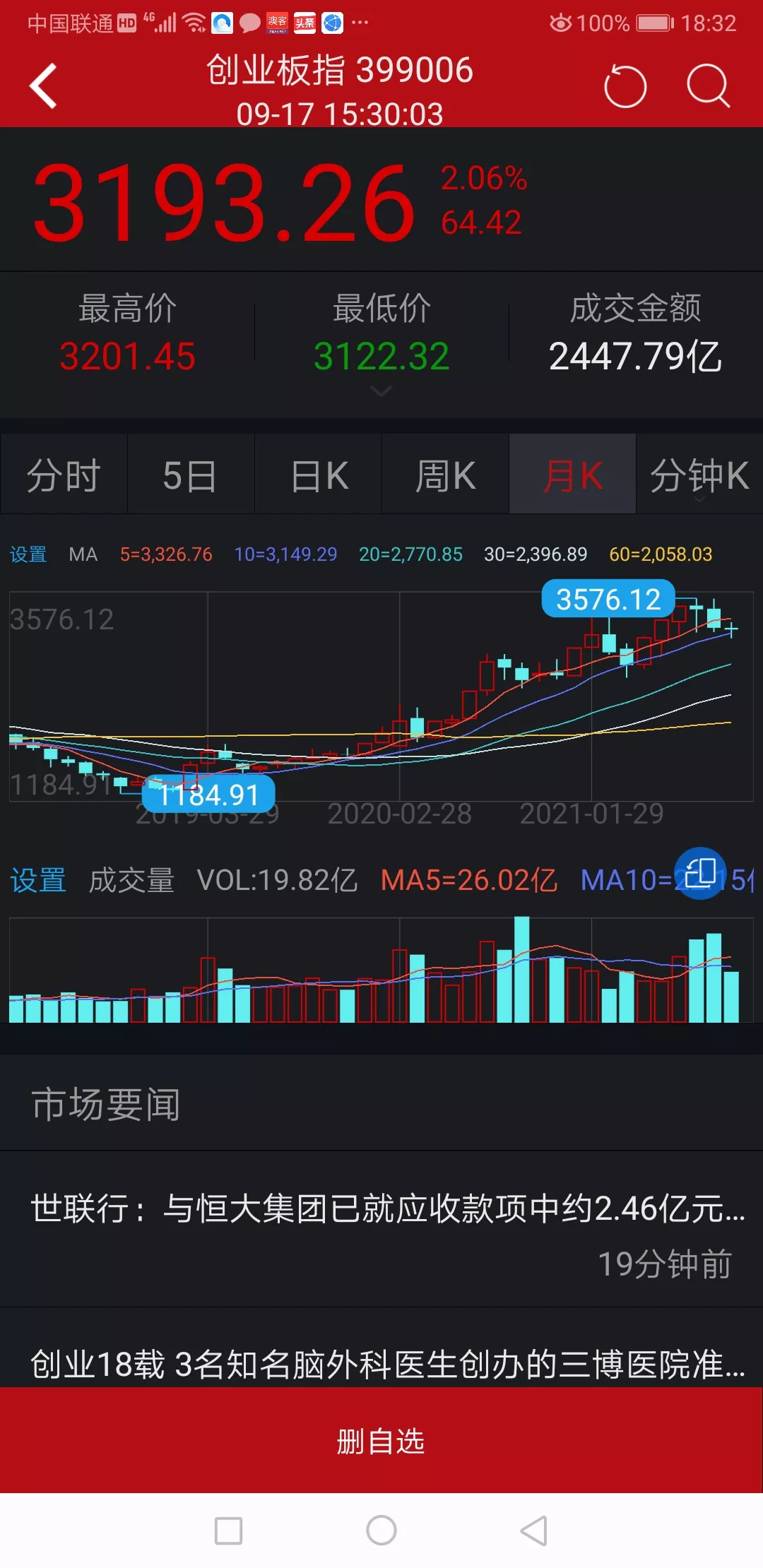Open the system recent apps view

click(228, 1531)
